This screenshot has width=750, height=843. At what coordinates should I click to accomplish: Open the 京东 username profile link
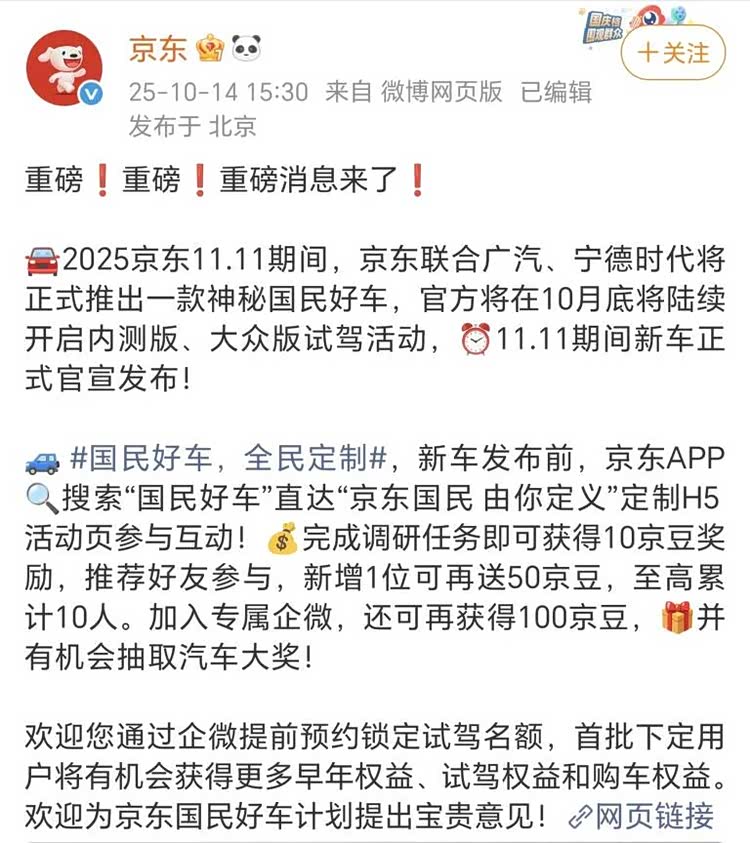[x=156, y=48]
